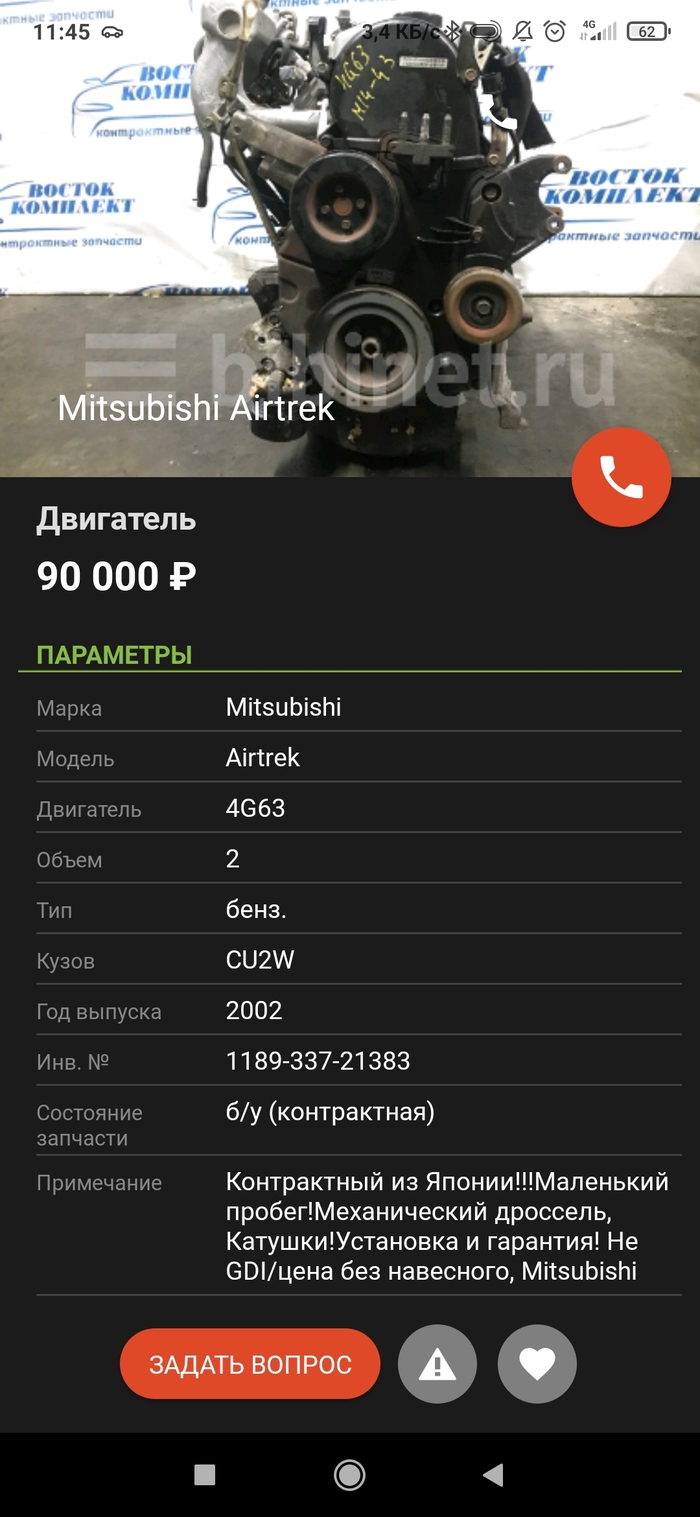700x1517 pixels.
Task: Report this listing with the warning icon
Action: tap(437, 1364)
